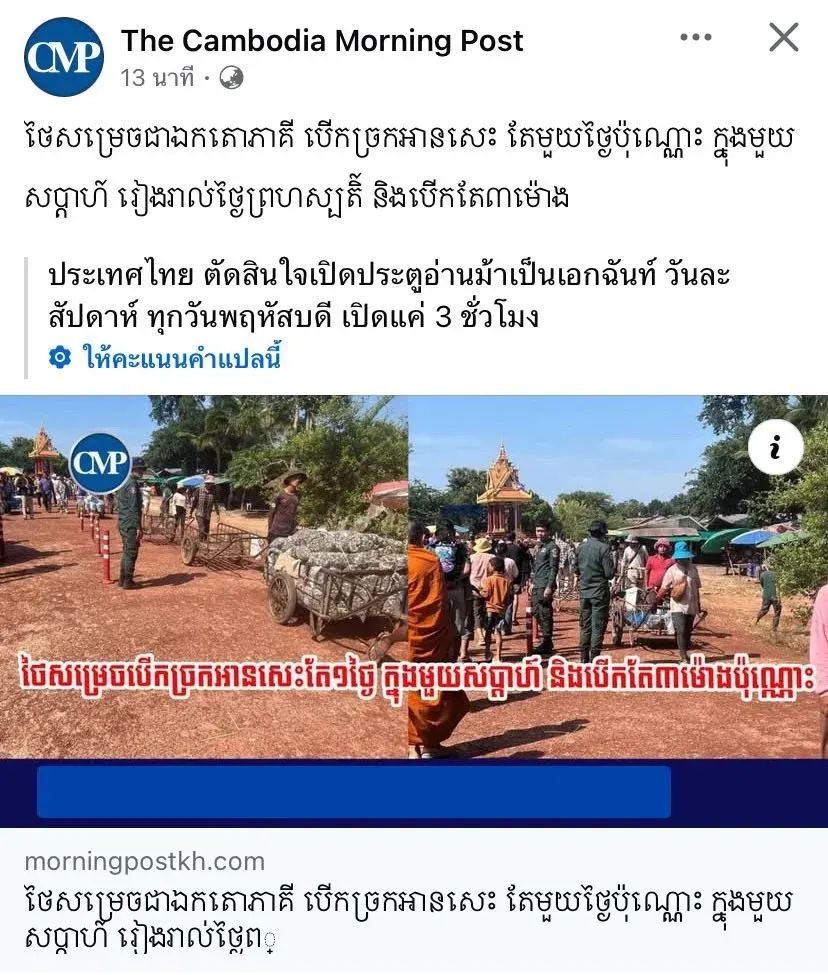The image size is (828, 975).
Task: Close this post
Action: pyautogui.click(x=783, y=38)
